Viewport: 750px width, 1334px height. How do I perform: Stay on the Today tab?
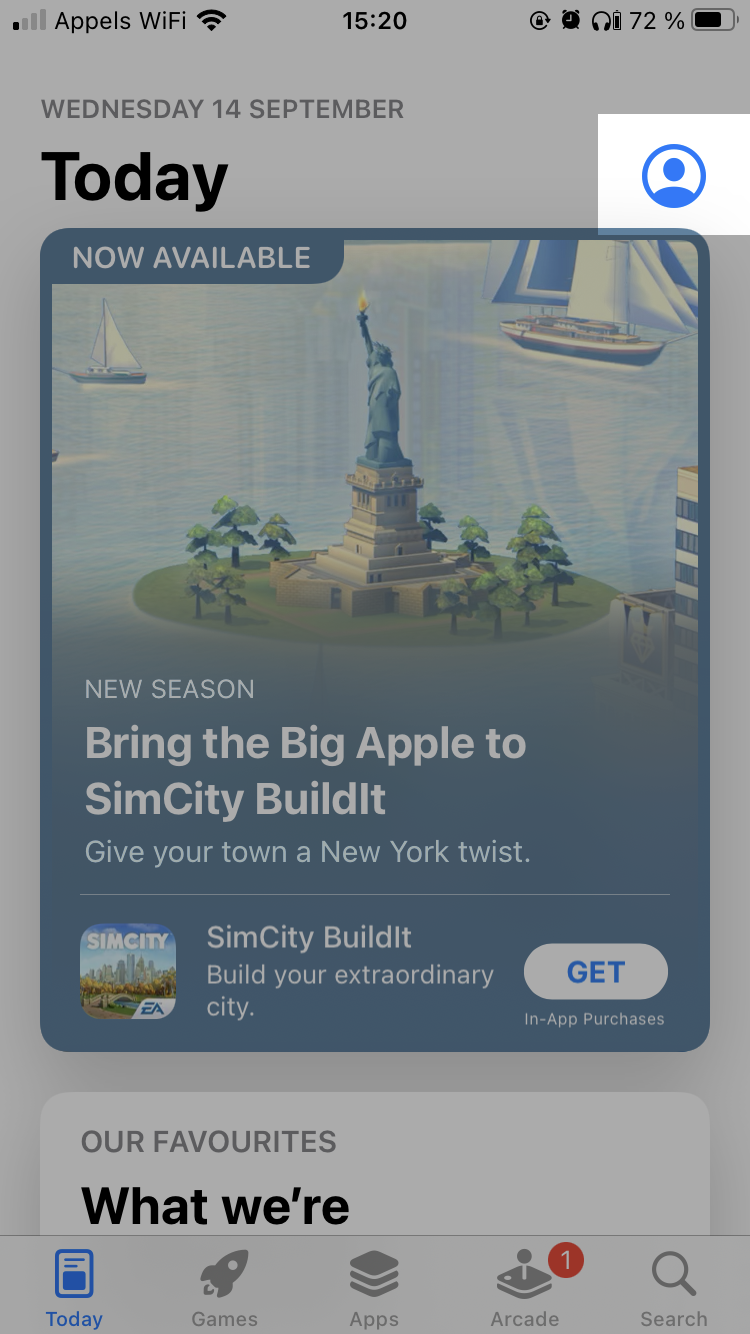point(74,1289)
